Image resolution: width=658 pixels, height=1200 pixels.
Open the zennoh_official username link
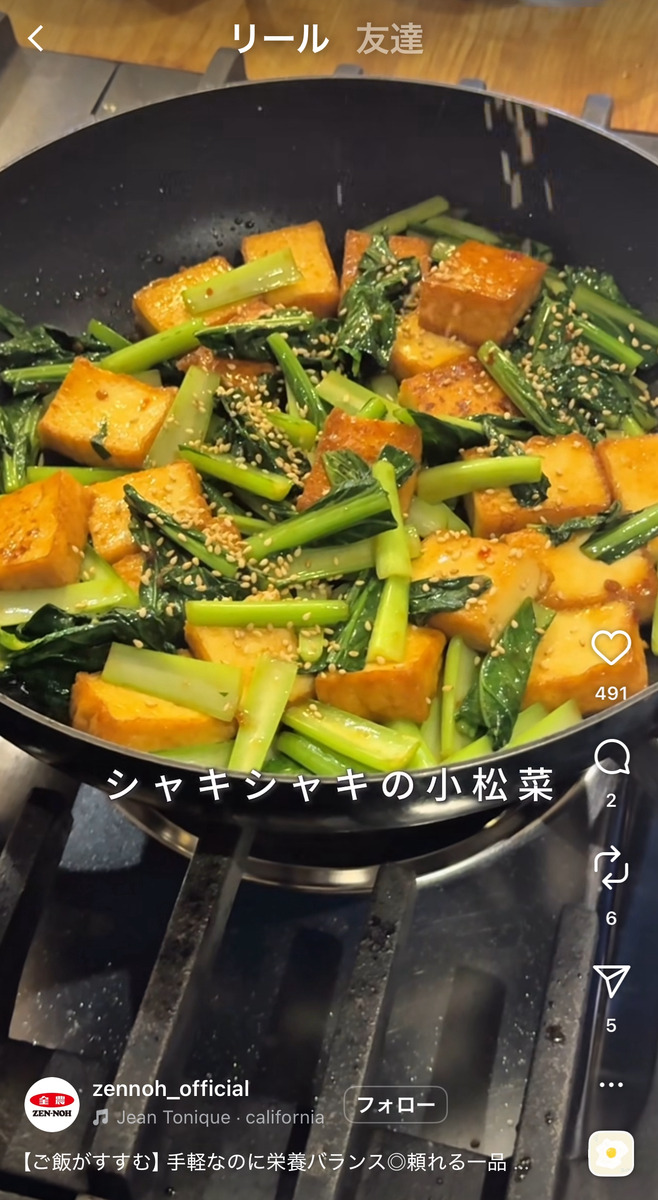tap(171, 1089)
